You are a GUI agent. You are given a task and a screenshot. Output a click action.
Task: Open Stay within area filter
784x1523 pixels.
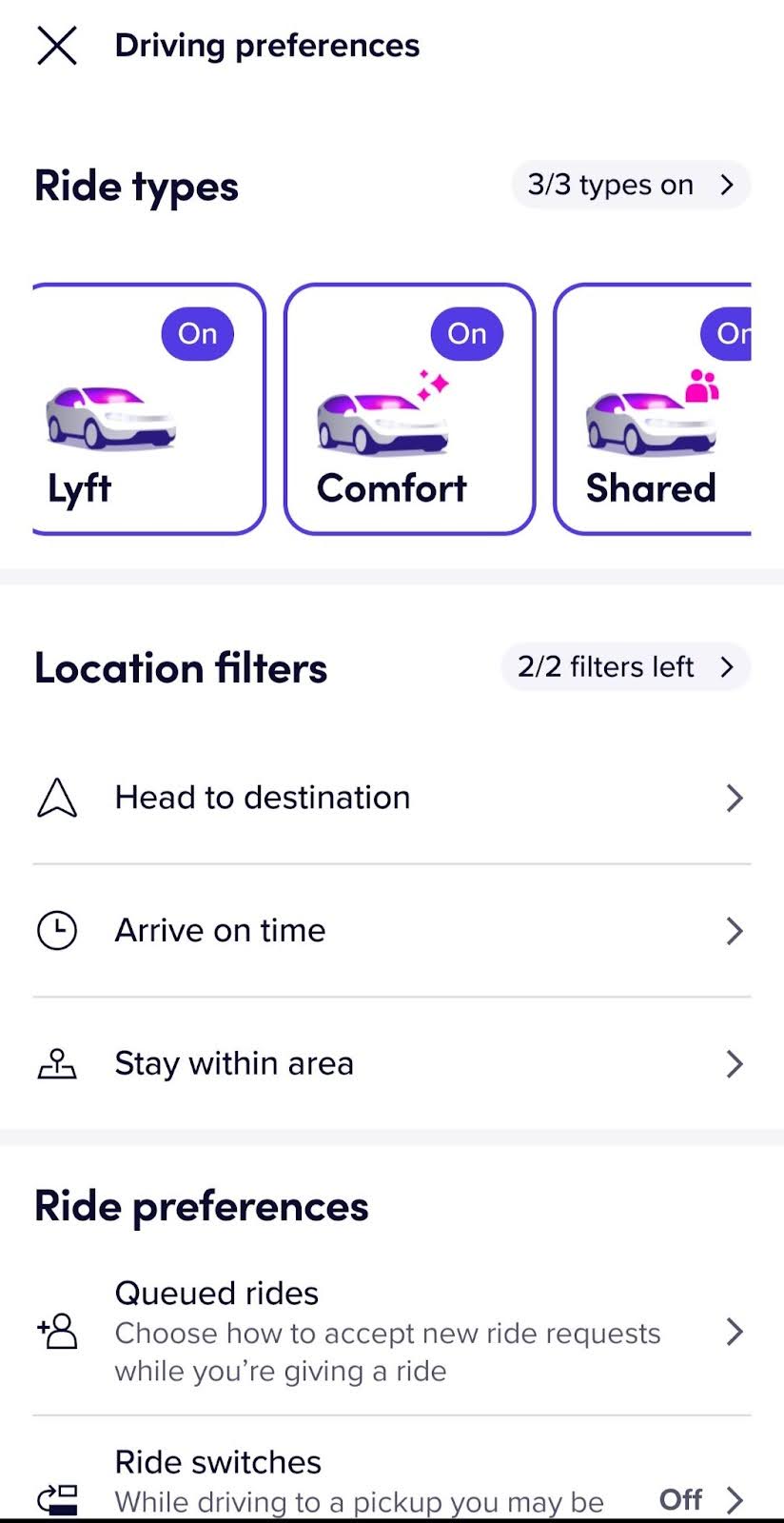(391, 1063)
